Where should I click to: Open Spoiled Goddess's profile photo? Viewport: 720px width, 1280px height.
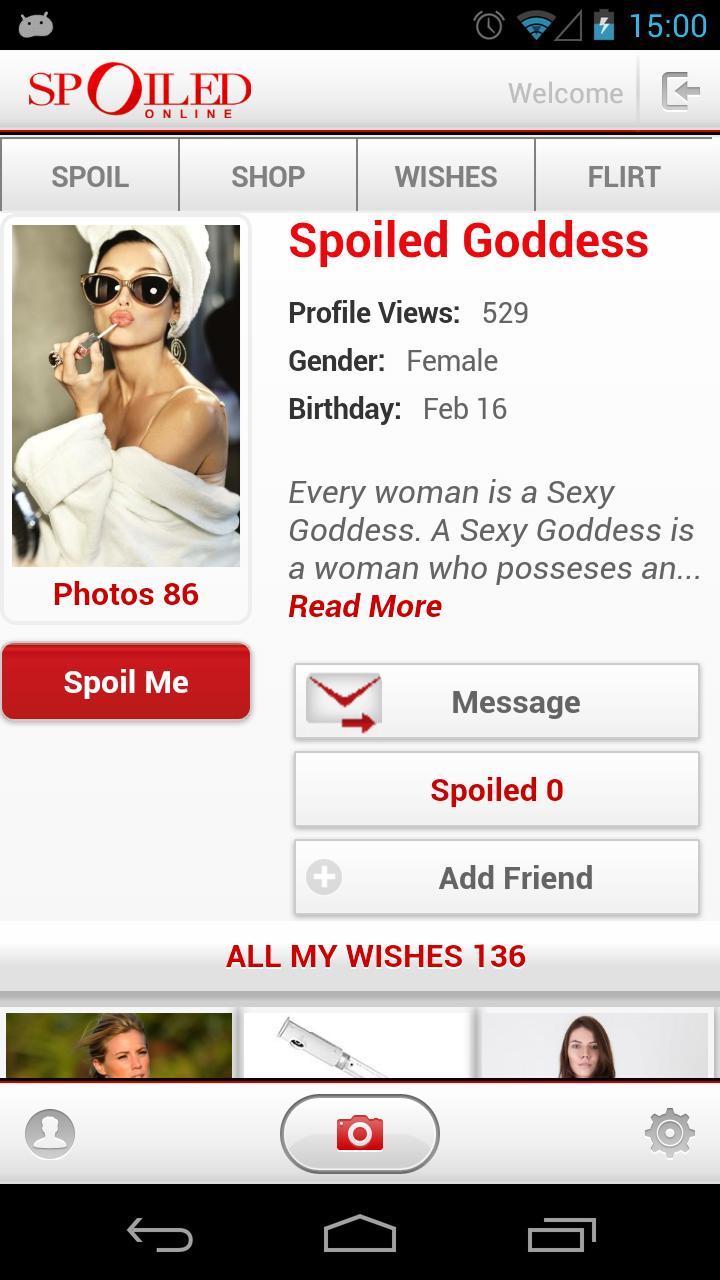(x=126, y=395)
